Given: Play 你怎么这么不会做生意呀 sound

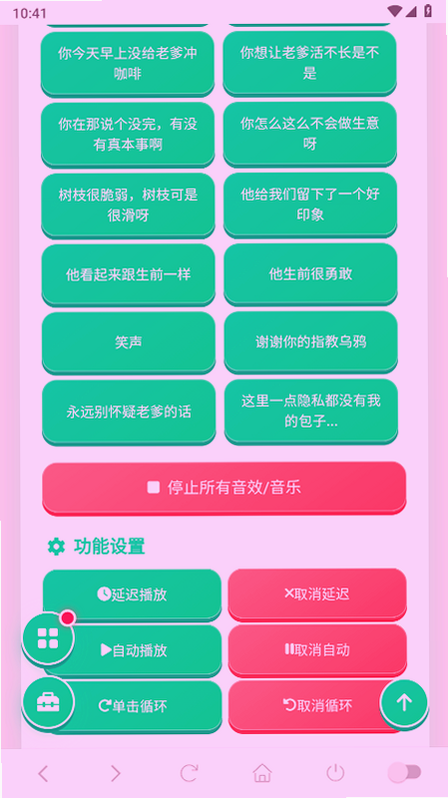Looking at the screenshot, I should 310,133.
